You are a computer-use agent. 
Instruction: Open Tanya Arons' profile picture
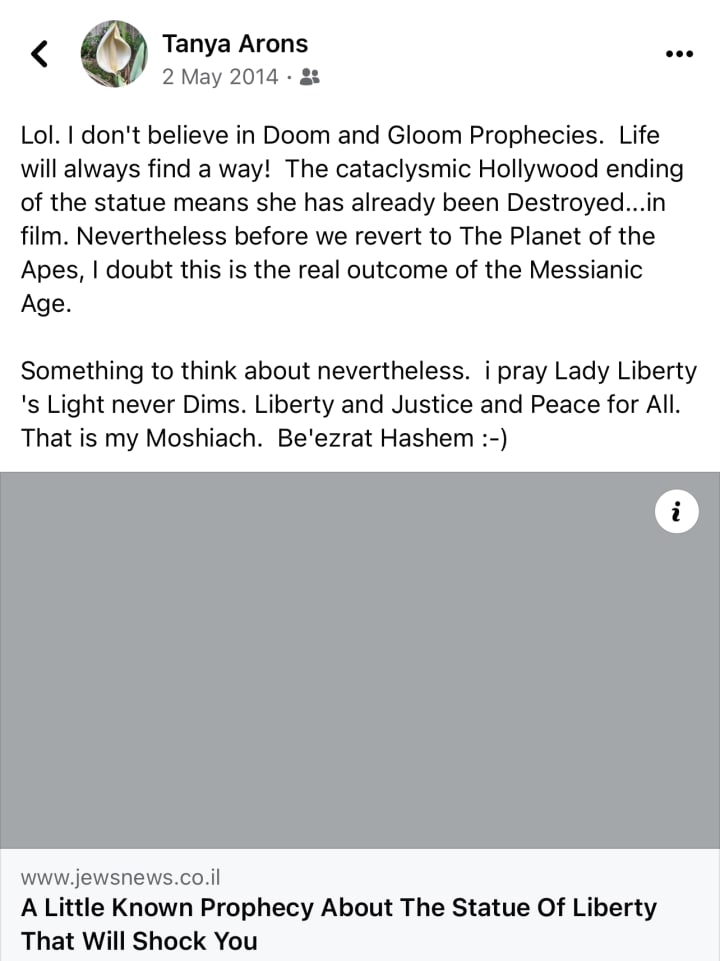(114, 54)
